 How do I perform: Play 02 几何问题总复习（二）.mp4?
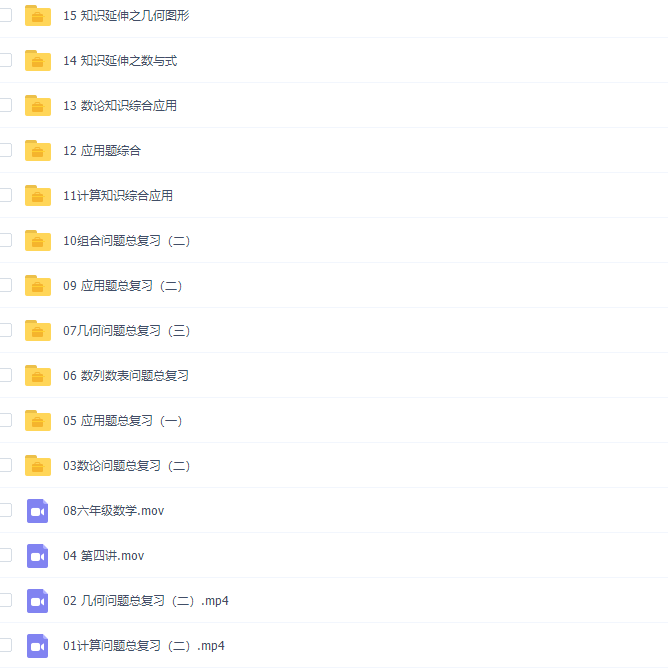[x=145, y=601]
